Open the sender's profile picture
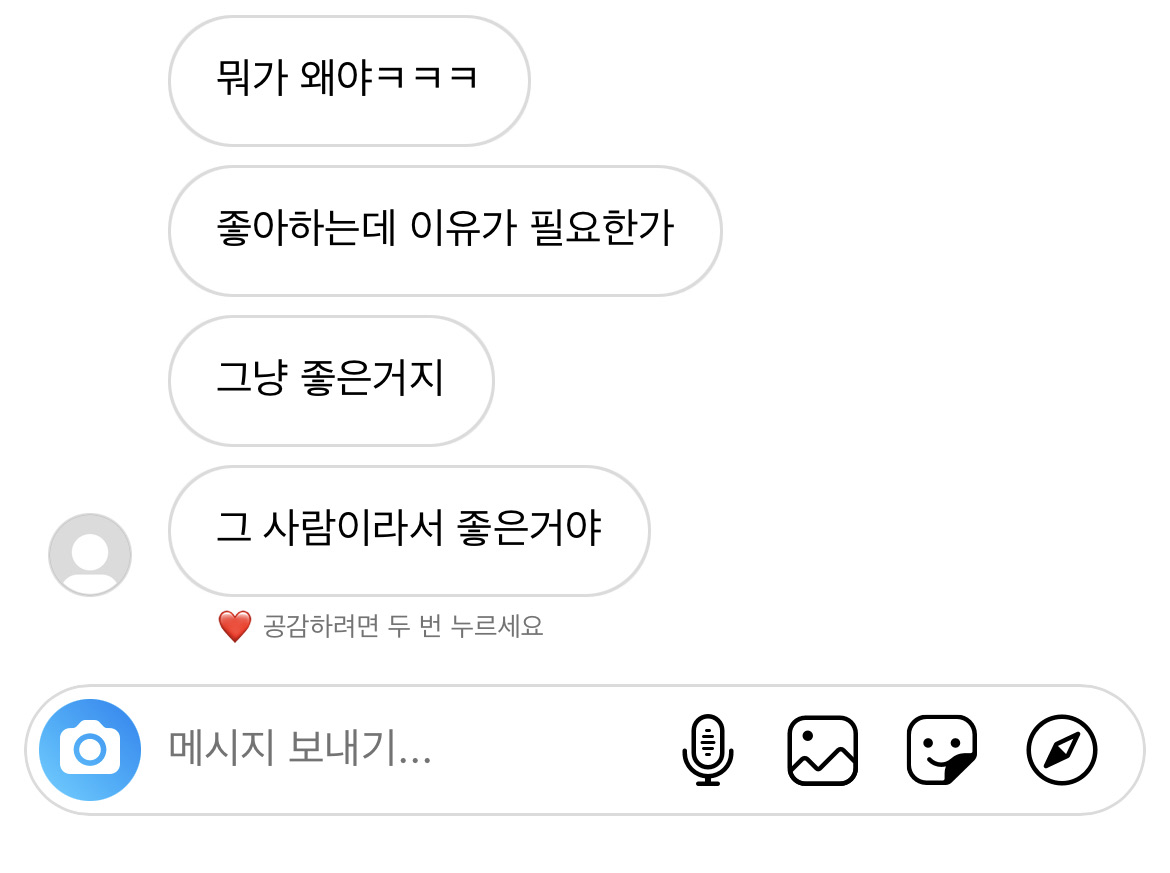Viewport: 1170px width, 873px height. [90, 555]
